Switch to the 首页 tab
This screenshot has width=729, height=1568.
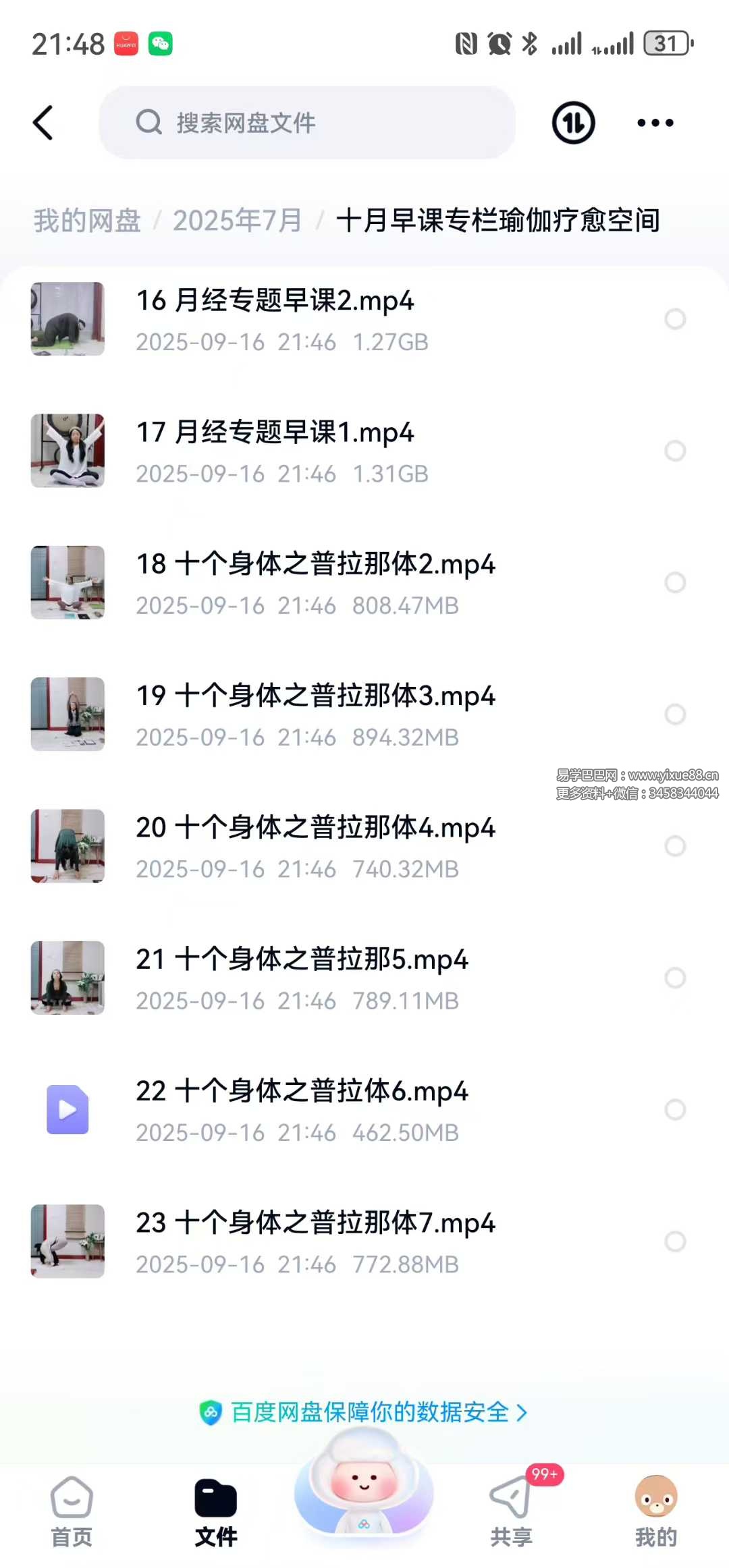72,1511
